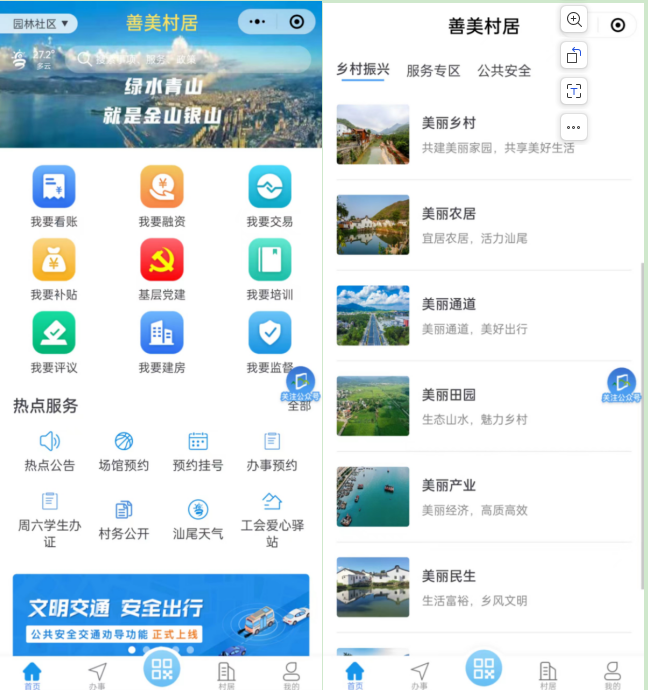Open the 文明交通 安全出行 banner
648x690 pixels.
point(161,615)
